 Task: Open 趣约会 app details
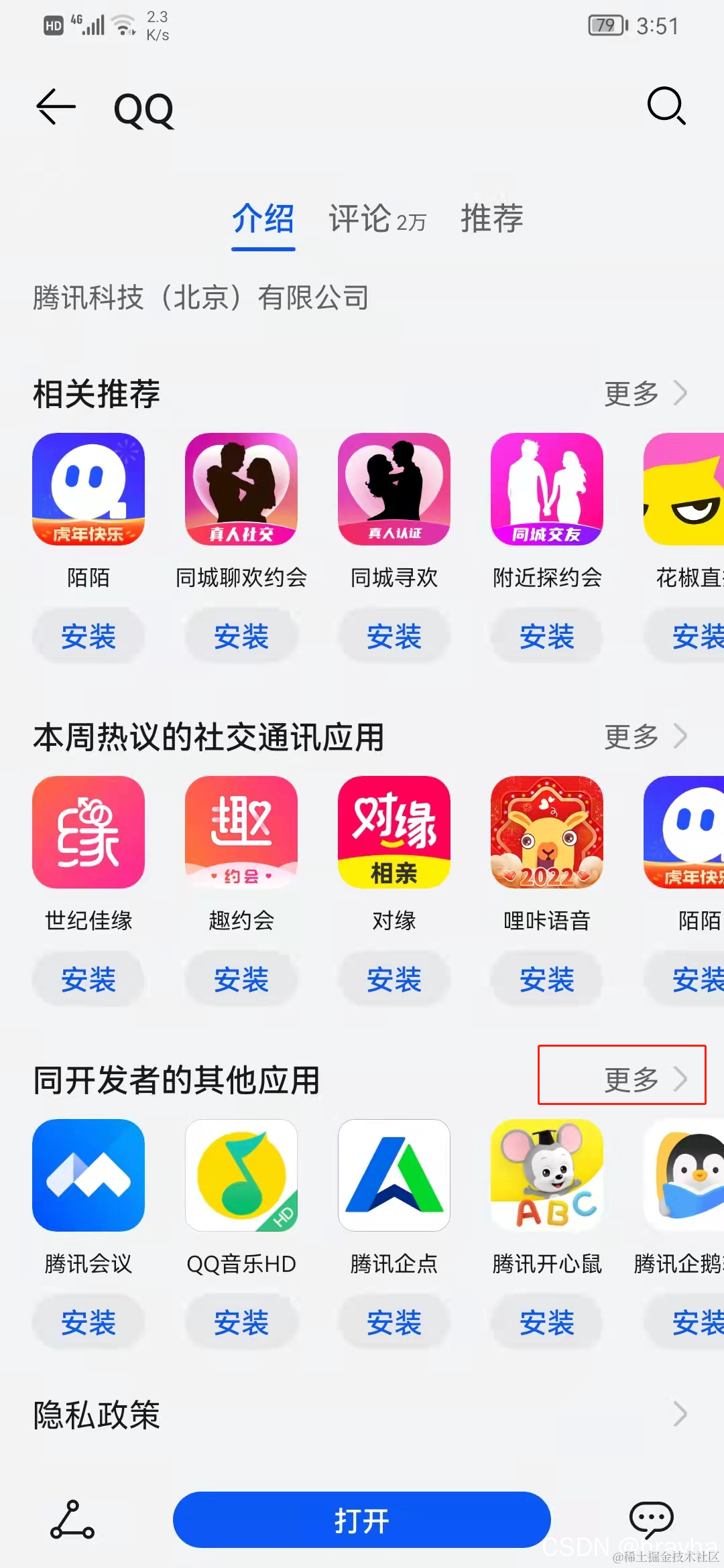[241, 832]
